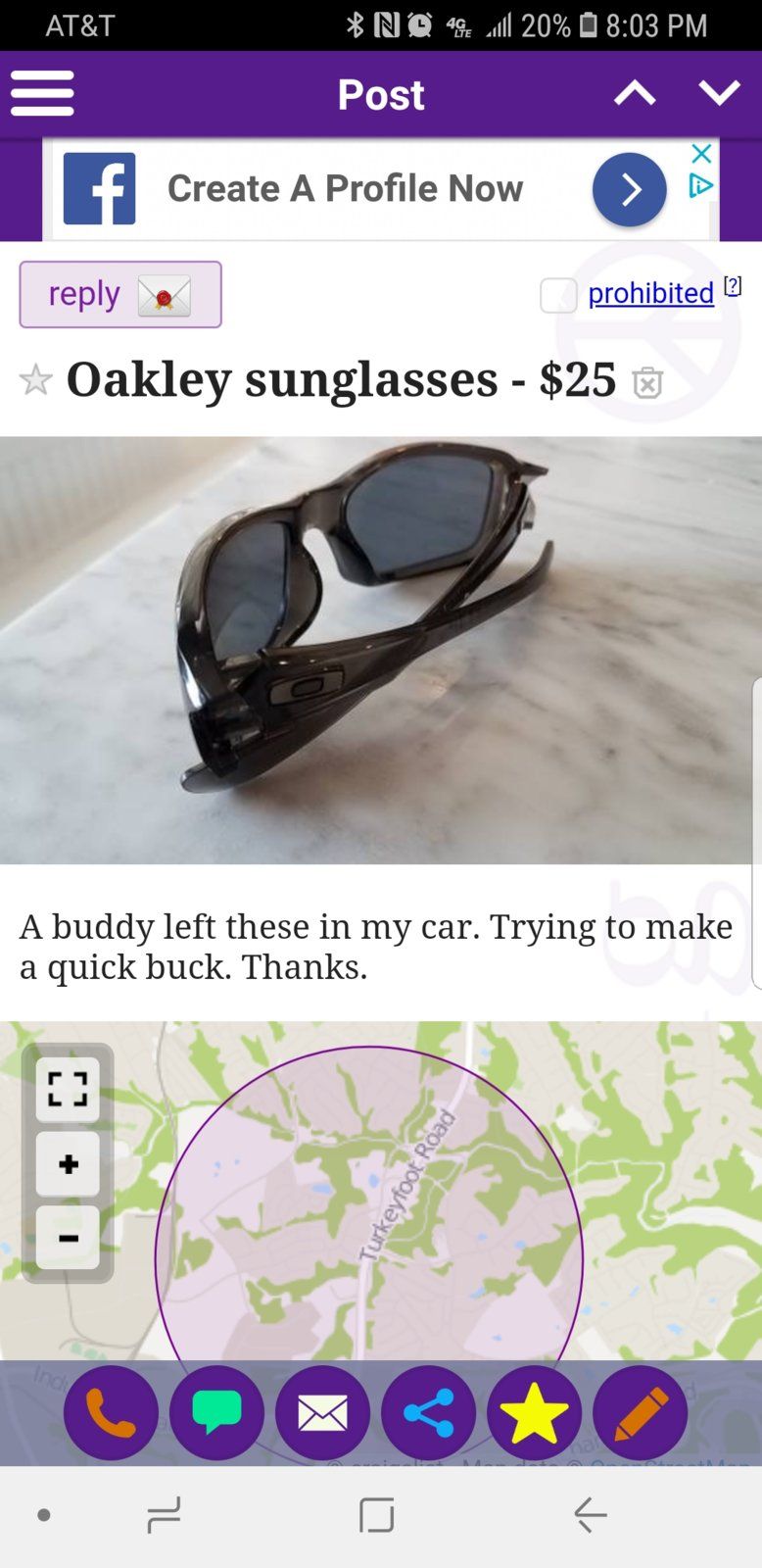Open the prohibited link

[x=650, y=293]
